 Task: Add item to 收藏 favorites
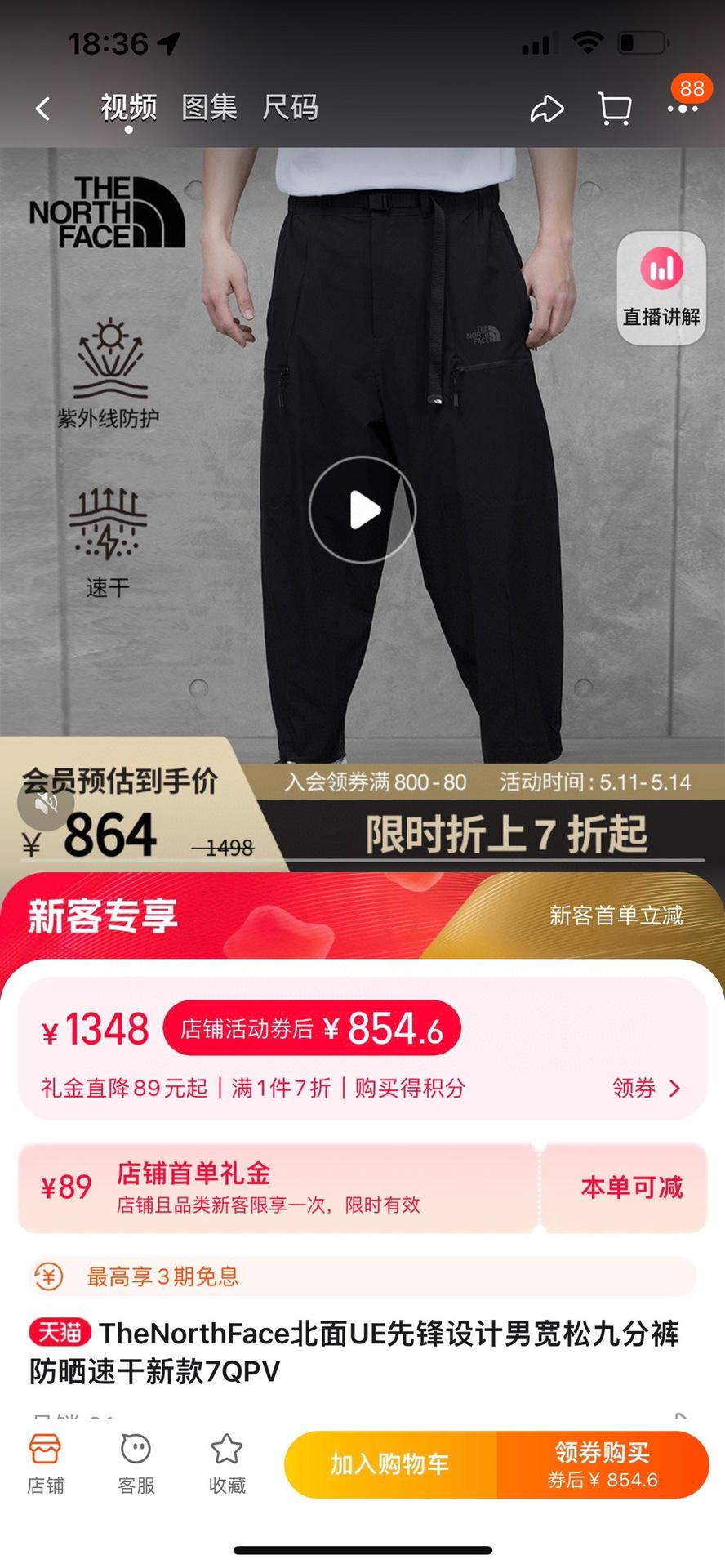tap(226, 1465)
